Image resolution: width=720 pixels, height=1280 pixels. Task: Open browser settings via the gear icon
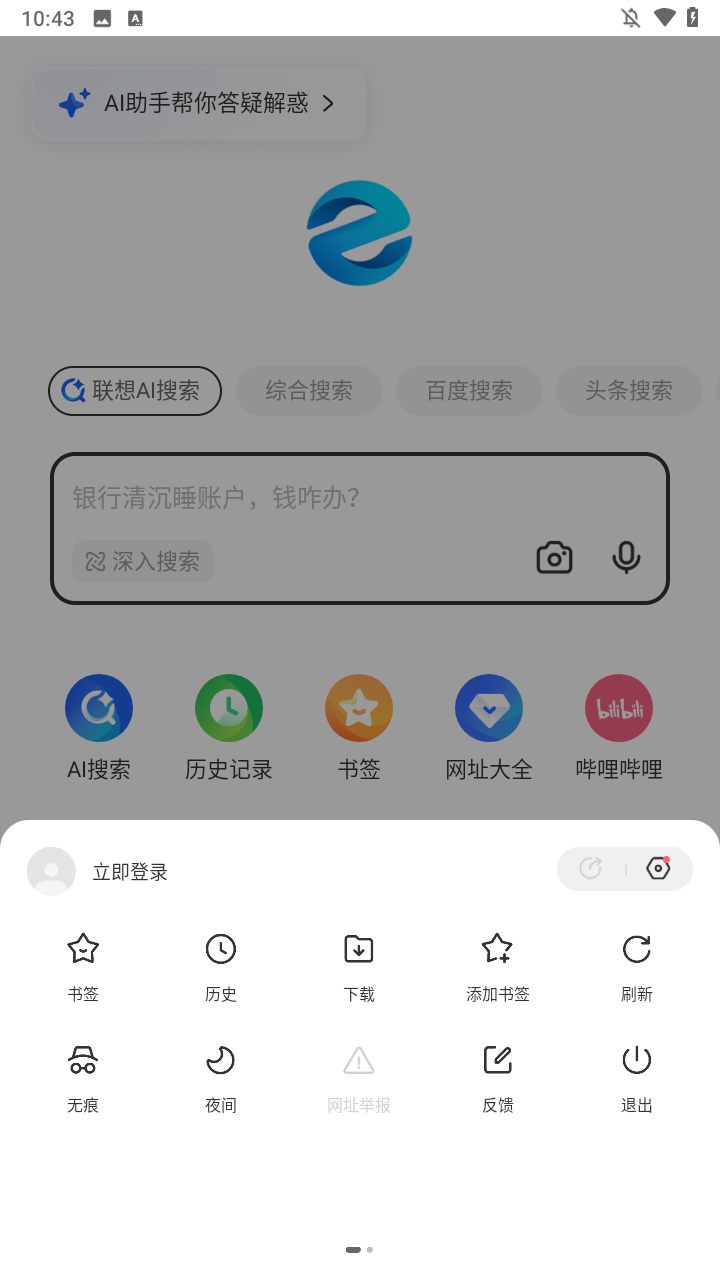[x=657, y=868]
